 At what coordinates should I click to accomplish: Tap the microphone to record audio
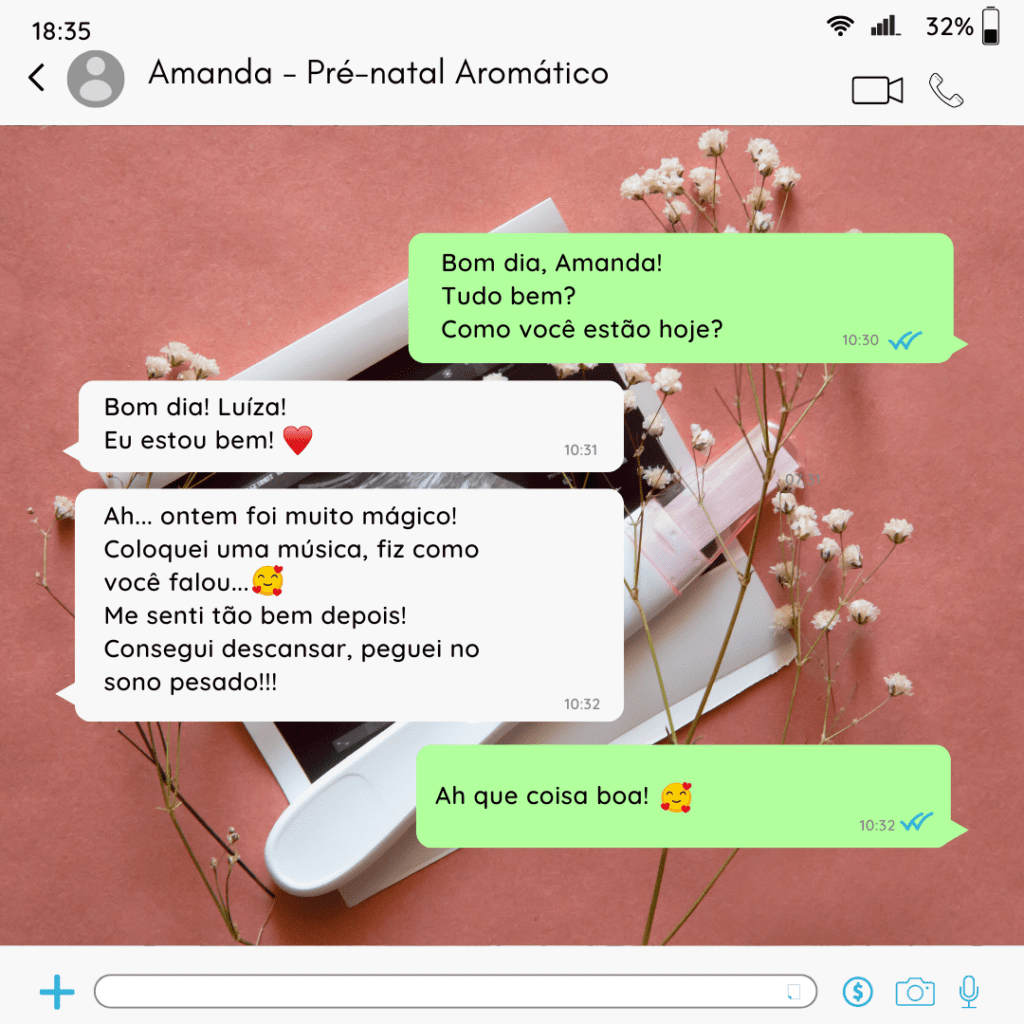(x=968, y=992)
